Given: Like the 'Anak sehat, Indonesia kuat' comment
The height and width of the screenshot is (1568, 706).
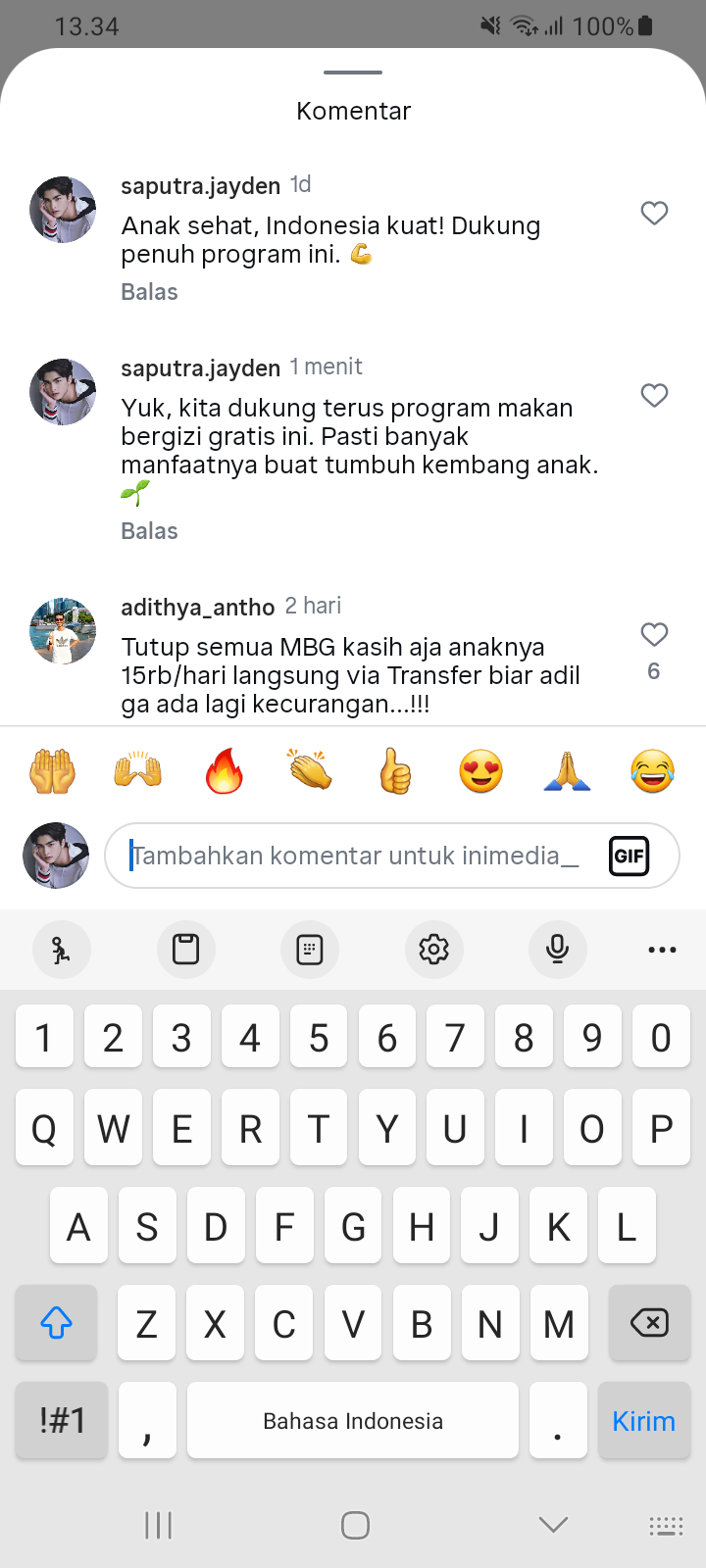Looking at the screenshot, I should point(654,213).
